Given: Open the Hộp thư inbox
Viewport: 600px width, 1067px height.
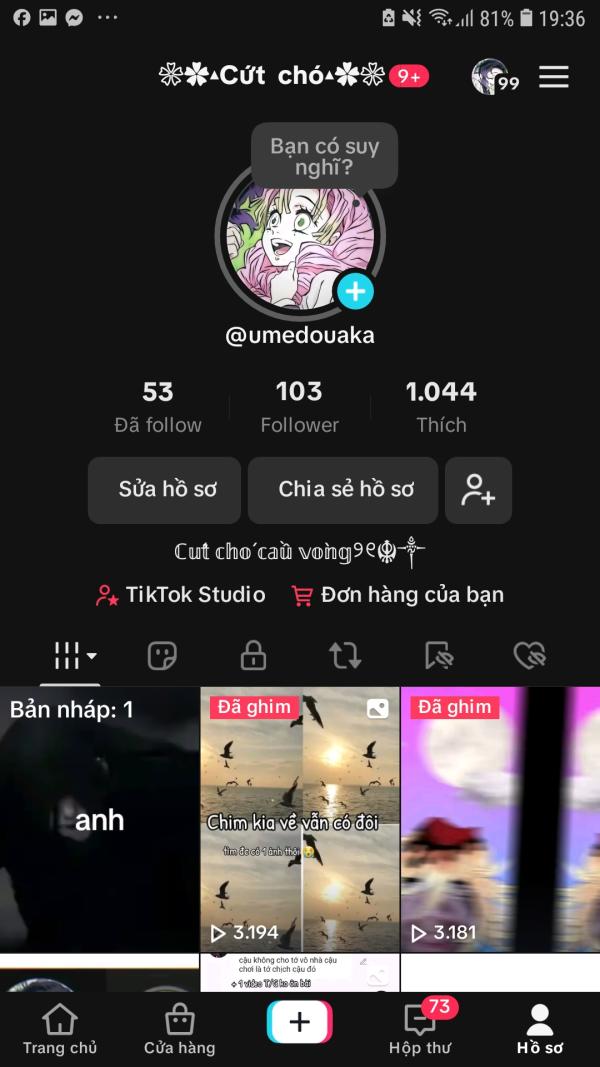Looking at the screenshot, I should pyautogui.click(x=420, y=1030).
